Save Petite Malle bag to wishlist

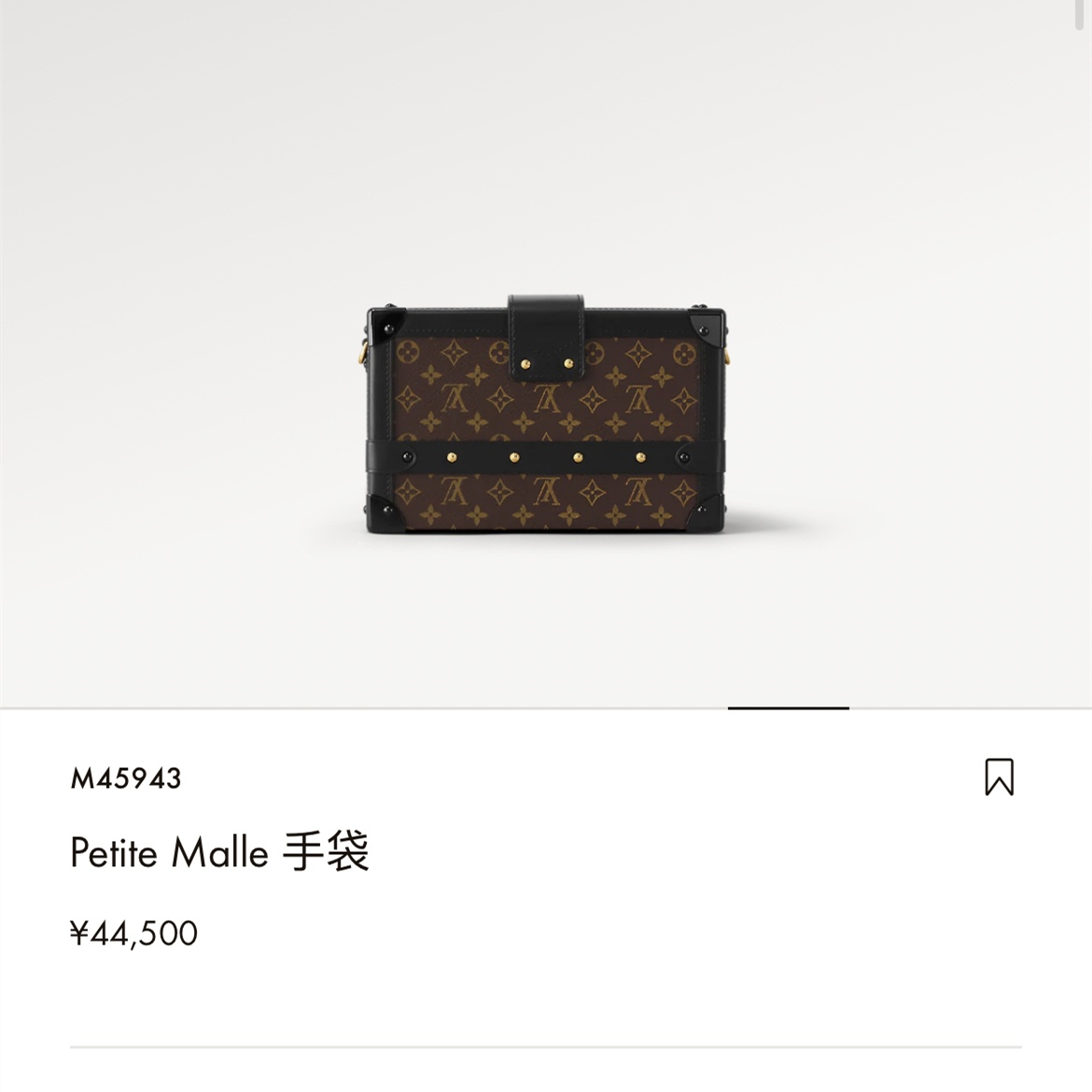998,777
